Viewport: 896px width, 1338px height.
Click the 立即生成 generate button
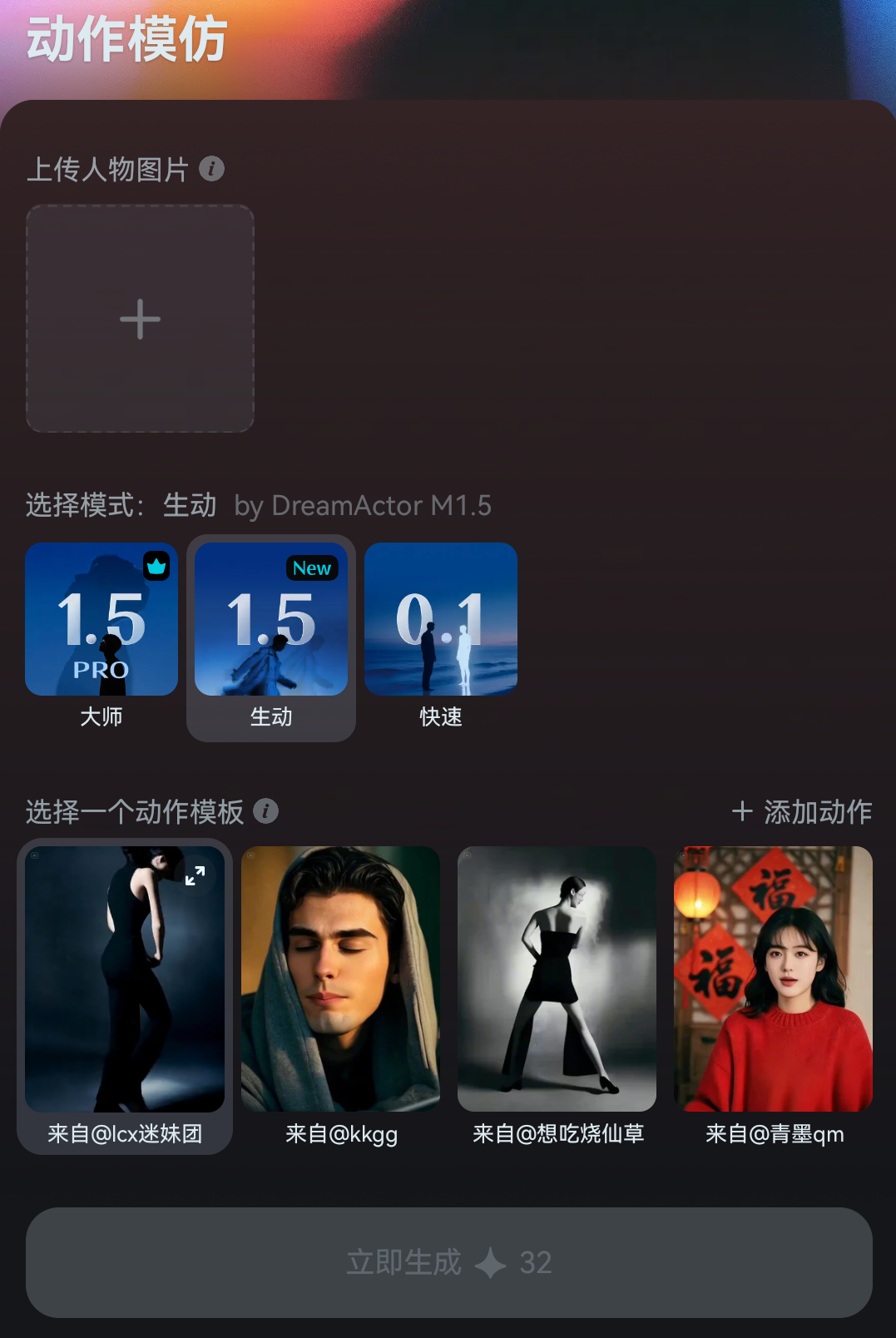tap(448, 1264)
